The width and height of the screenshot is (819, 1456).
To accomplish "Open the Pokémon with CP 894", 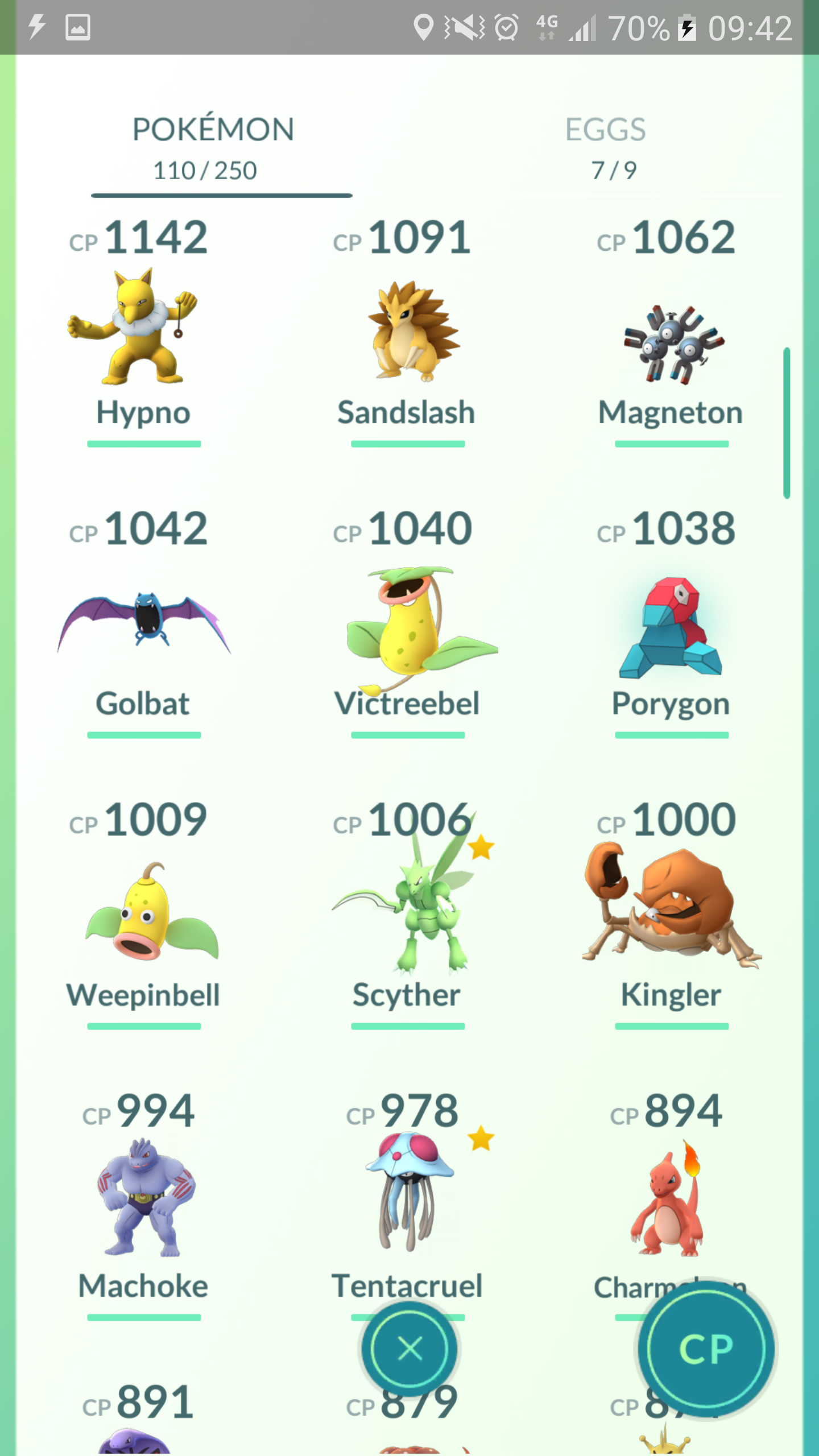I will pos(671,1194).
